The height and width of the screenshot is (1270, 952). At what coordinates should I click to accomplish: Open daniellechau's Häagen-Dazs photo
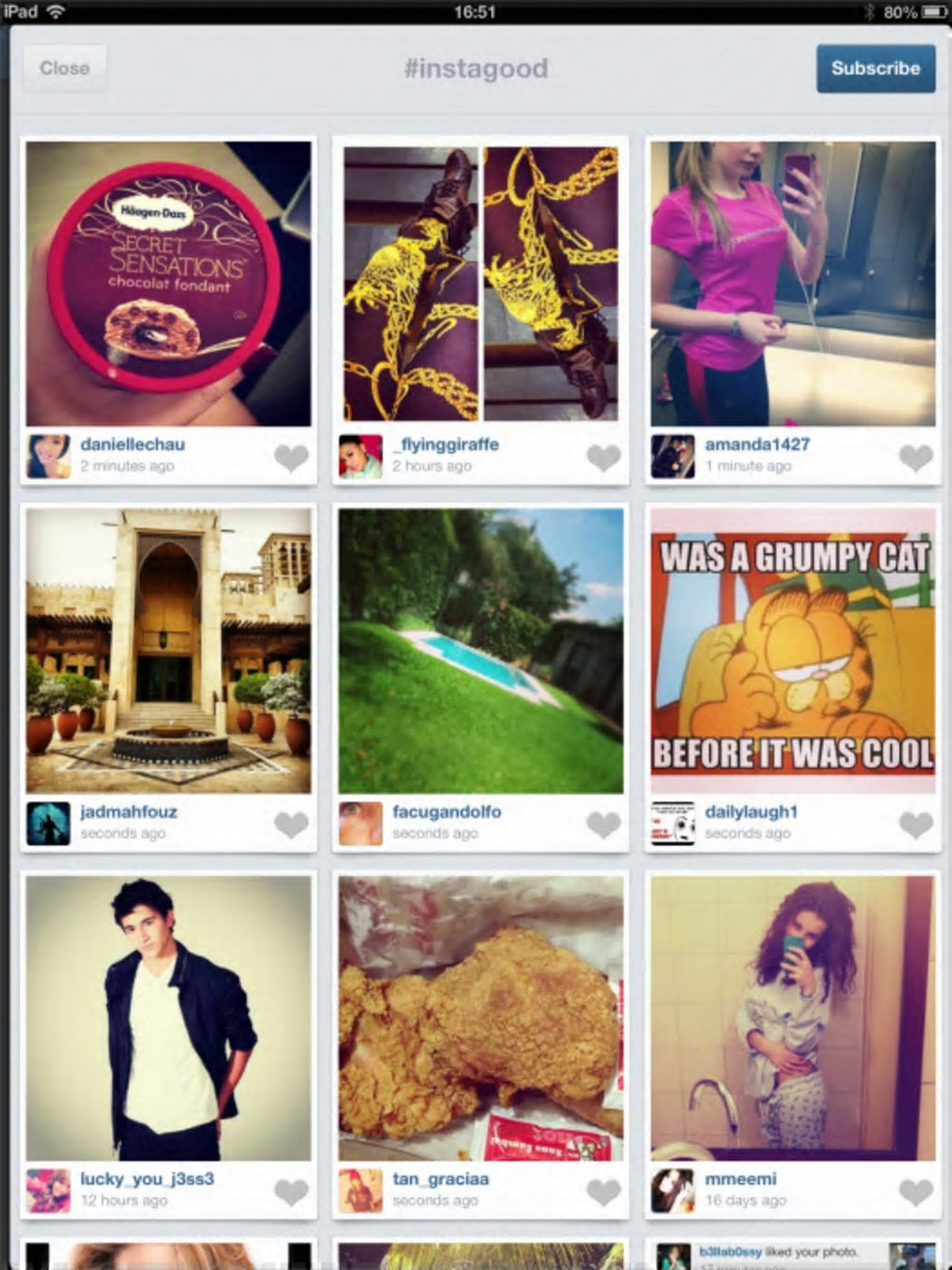pyautogui.click(x=169, y=284)
